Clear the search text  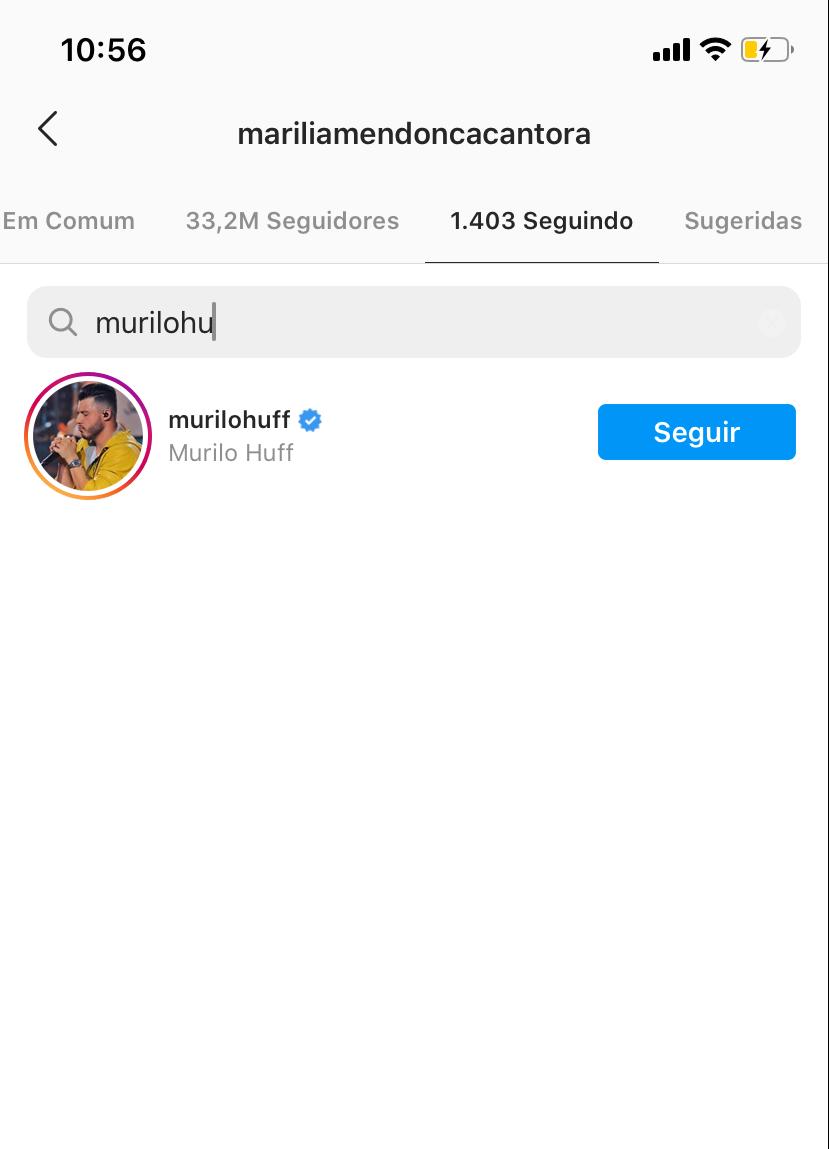tap(771, 322)
